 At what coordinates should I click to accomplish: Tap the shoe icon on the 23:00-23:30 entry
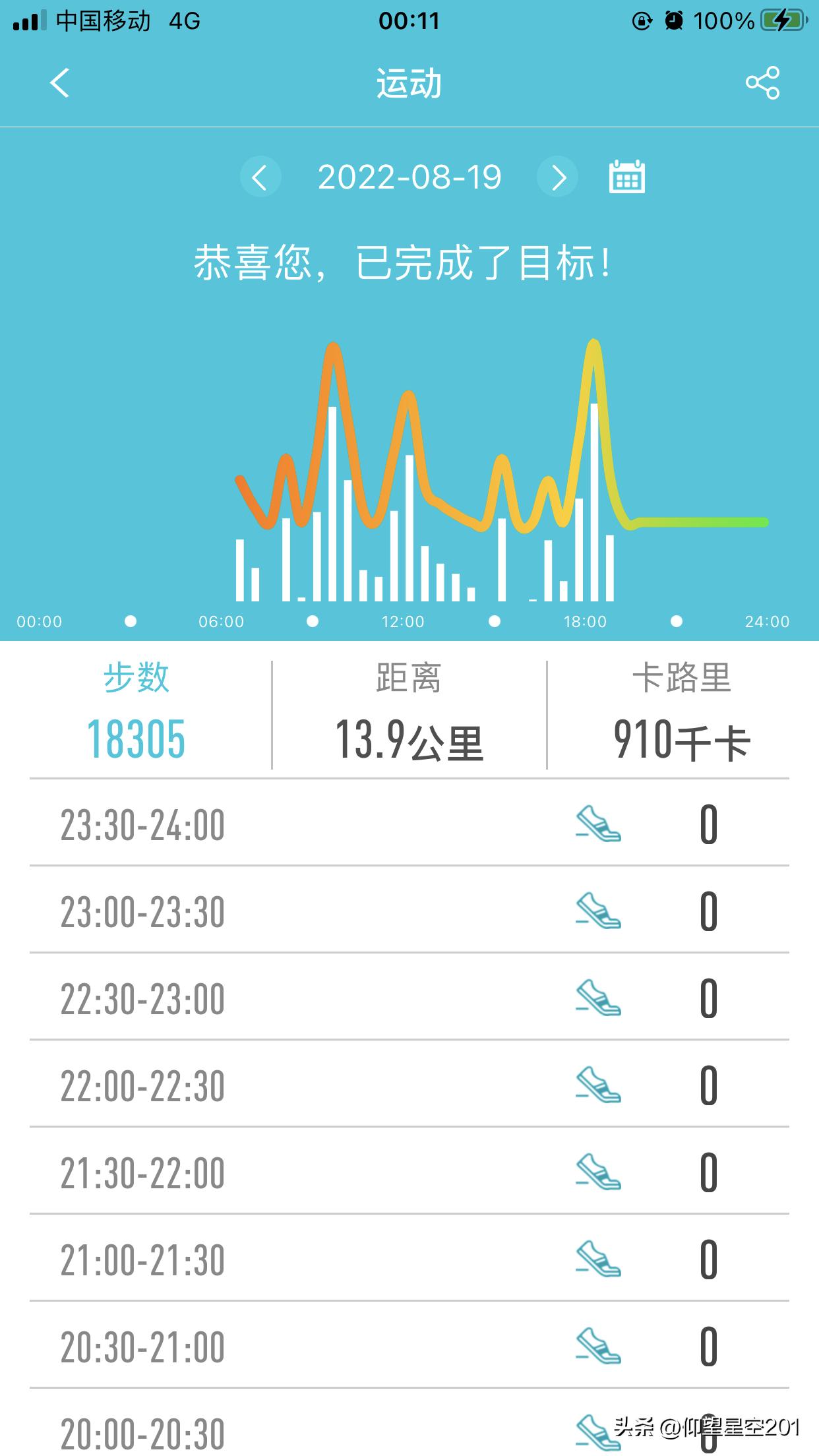click(x=599, y=912)
